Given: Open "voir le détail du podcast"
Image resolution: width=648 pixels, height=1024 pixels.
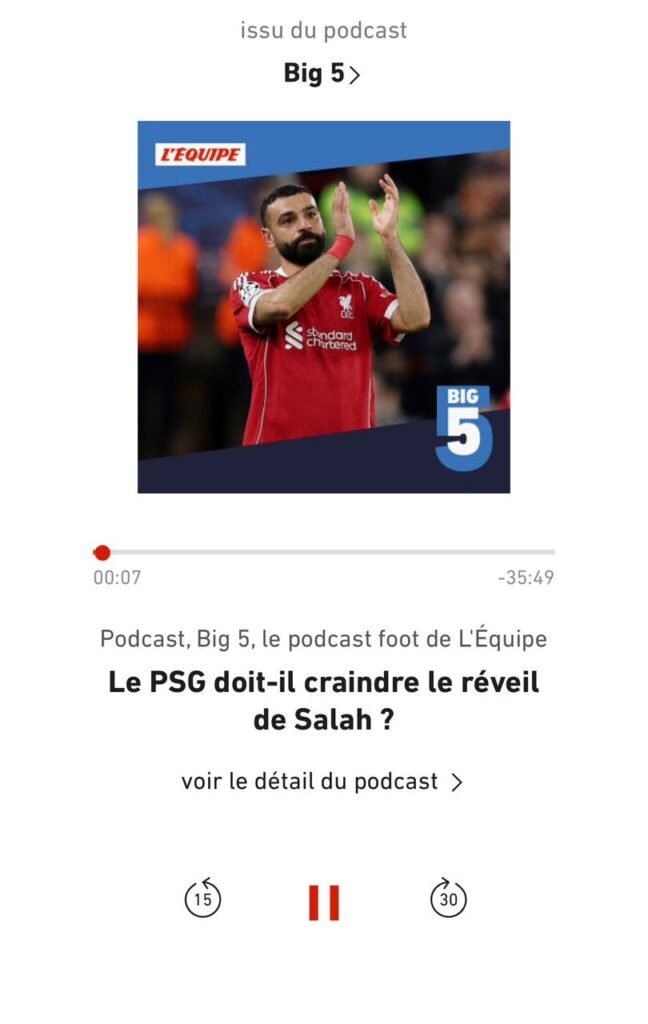Looking at the screenshot, I should click(322, 782).
